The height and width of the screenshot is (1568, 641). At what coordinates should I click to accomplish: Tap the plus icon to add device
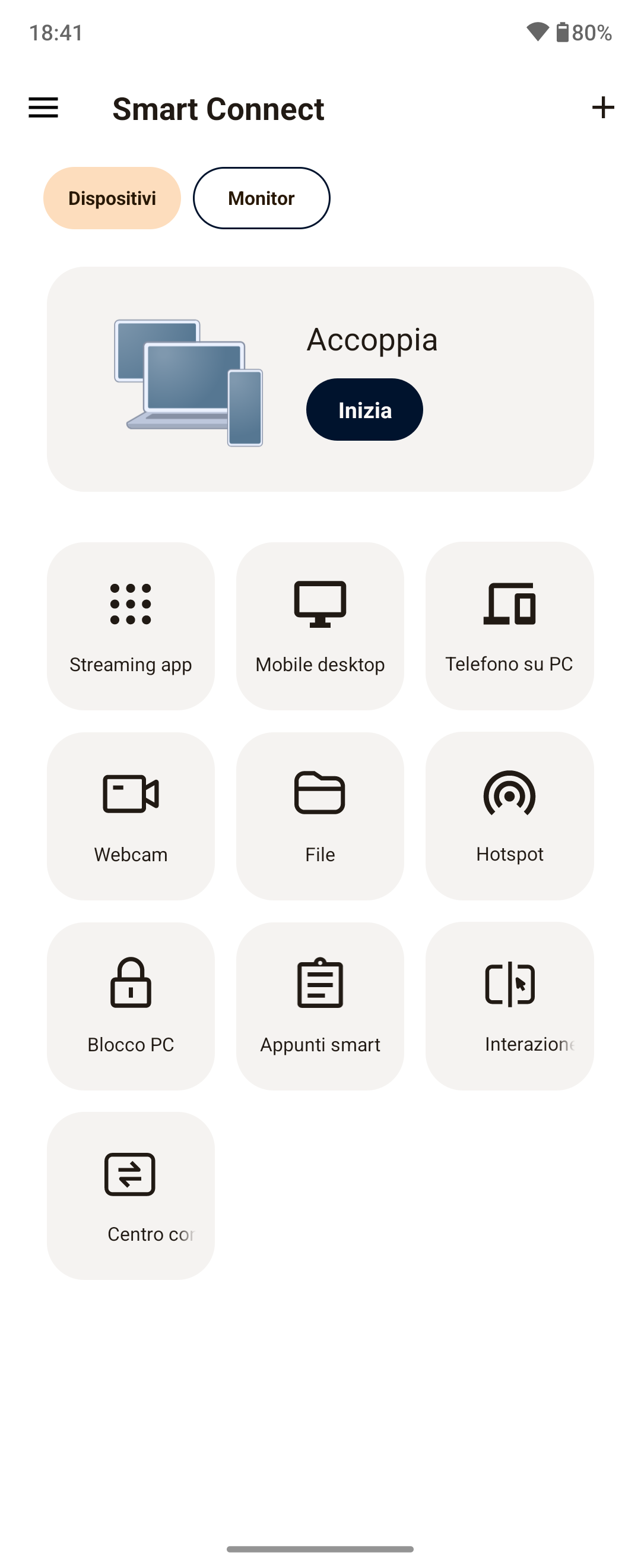[x=602, y=108]
